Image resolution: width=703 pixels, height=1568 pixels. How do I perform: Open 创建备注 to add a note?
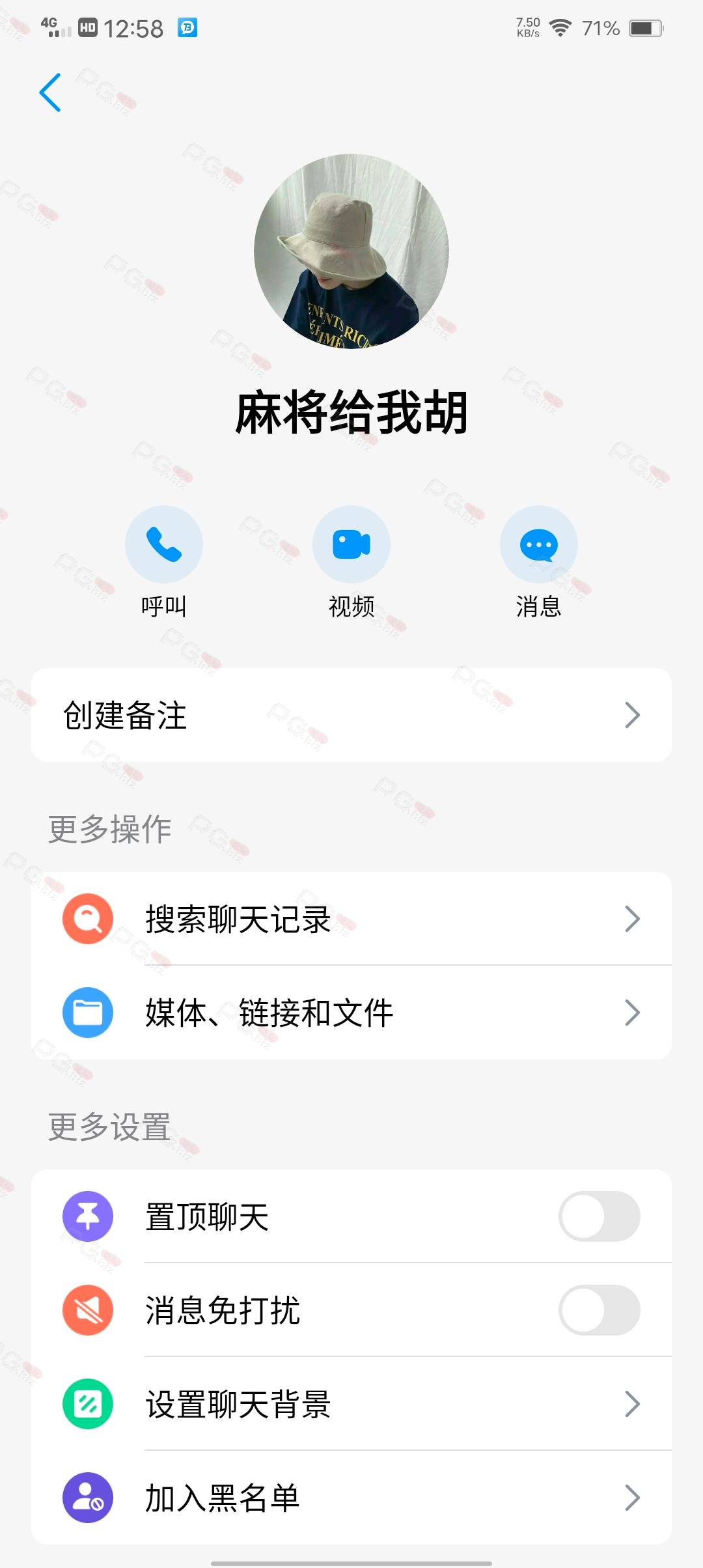[351, 715]
